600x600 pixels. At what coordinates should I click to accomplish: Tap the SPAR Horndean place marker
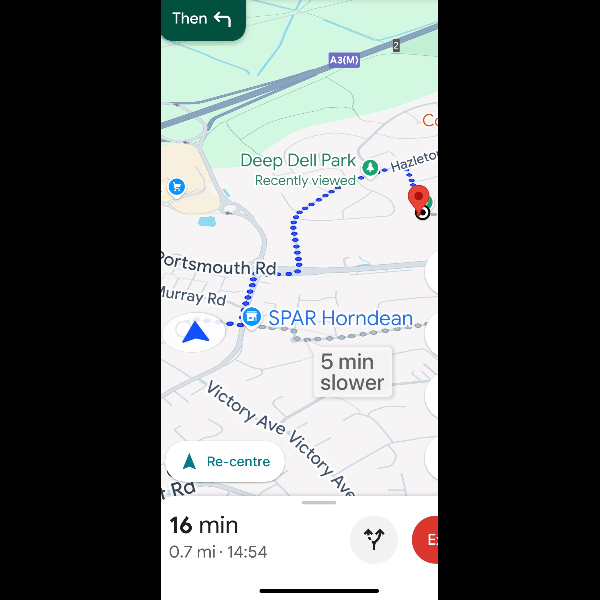tap(252, 317)
